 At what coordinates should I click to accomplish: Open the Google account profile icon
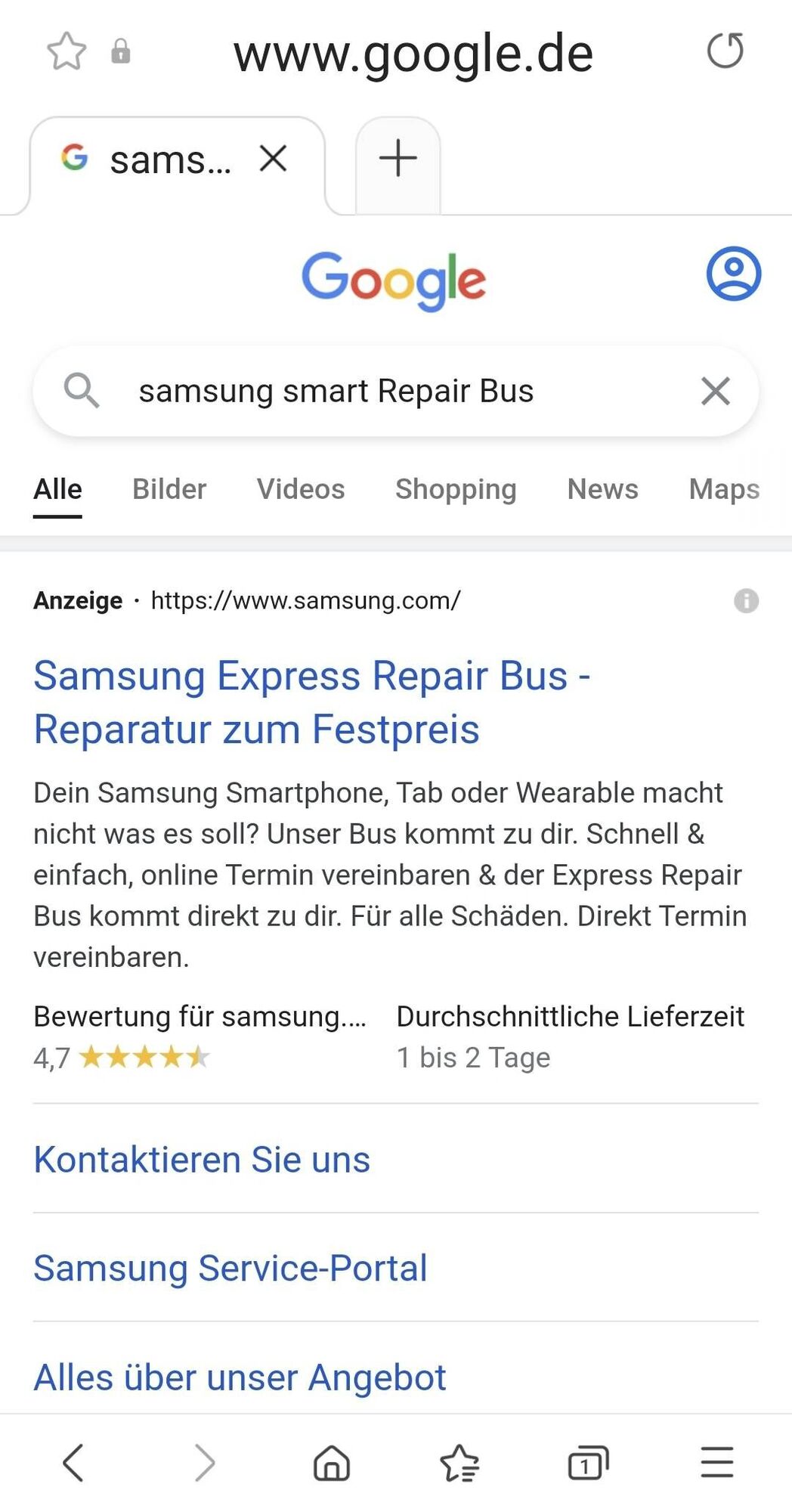point(733,274)
